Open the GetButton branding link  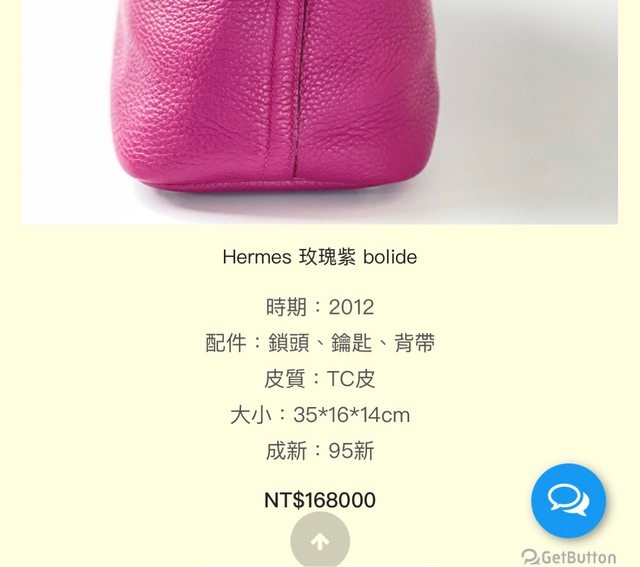[568, 557]
